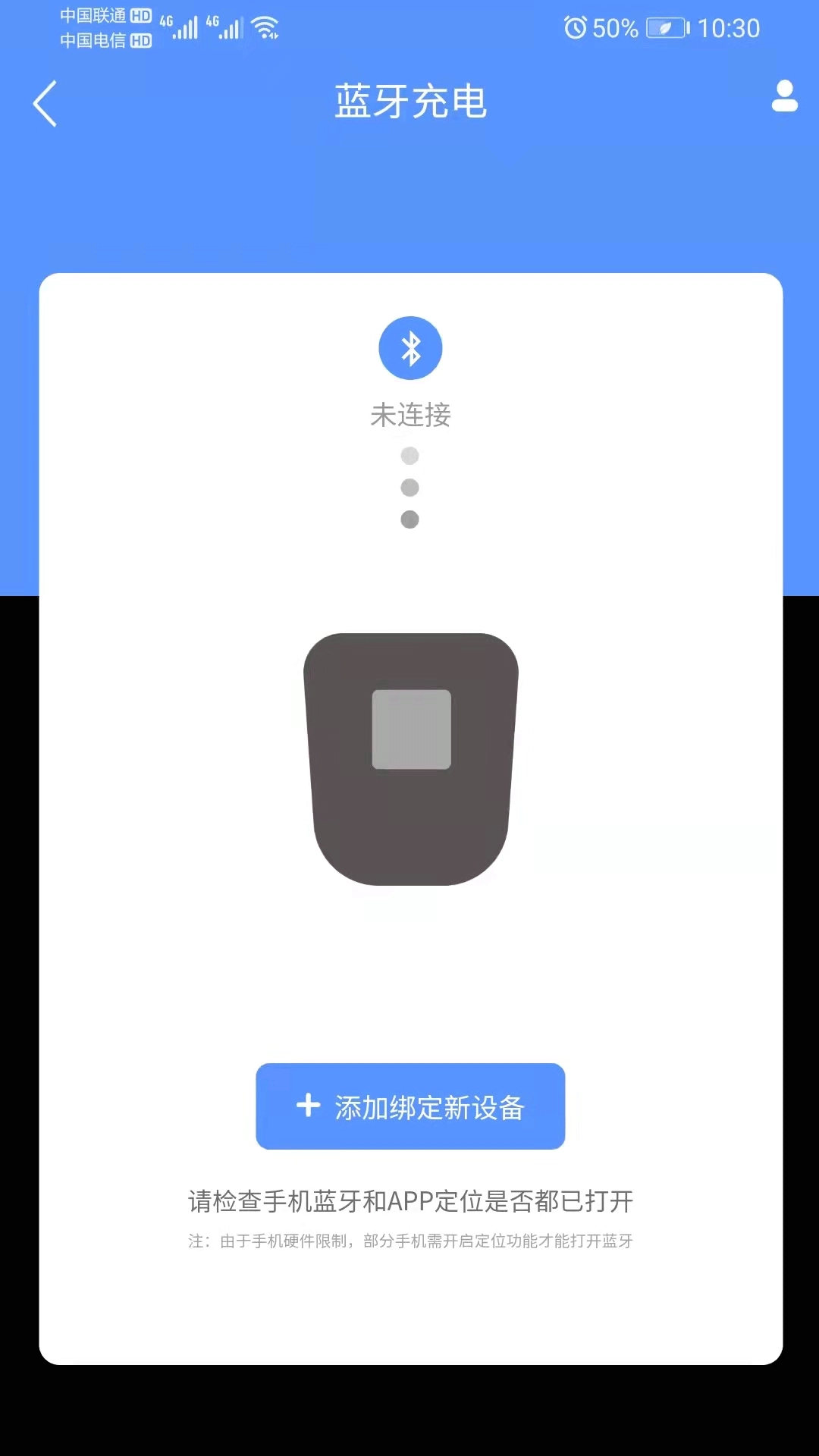Tap the 50% battery percentage indicator

tap(611, 27)
